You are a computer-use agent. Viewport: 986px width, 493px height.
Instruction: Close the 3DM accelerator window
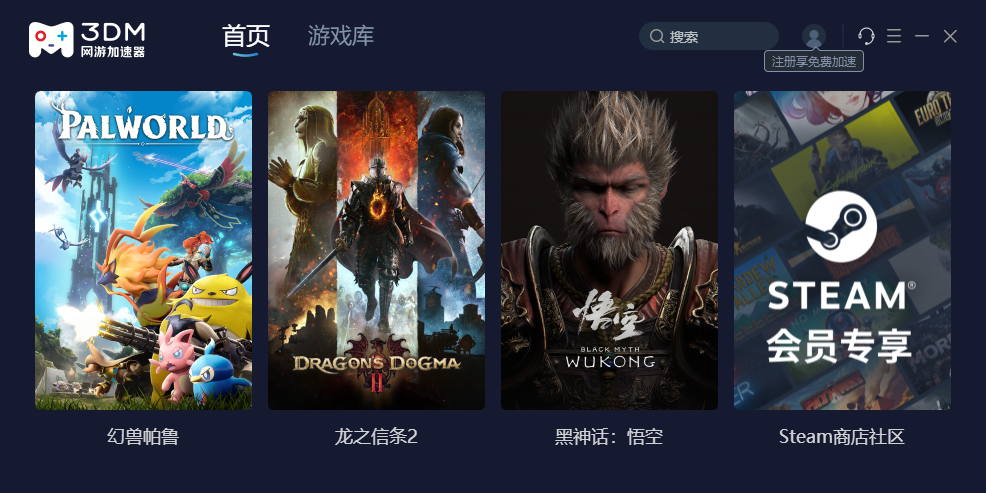[950, 36]
